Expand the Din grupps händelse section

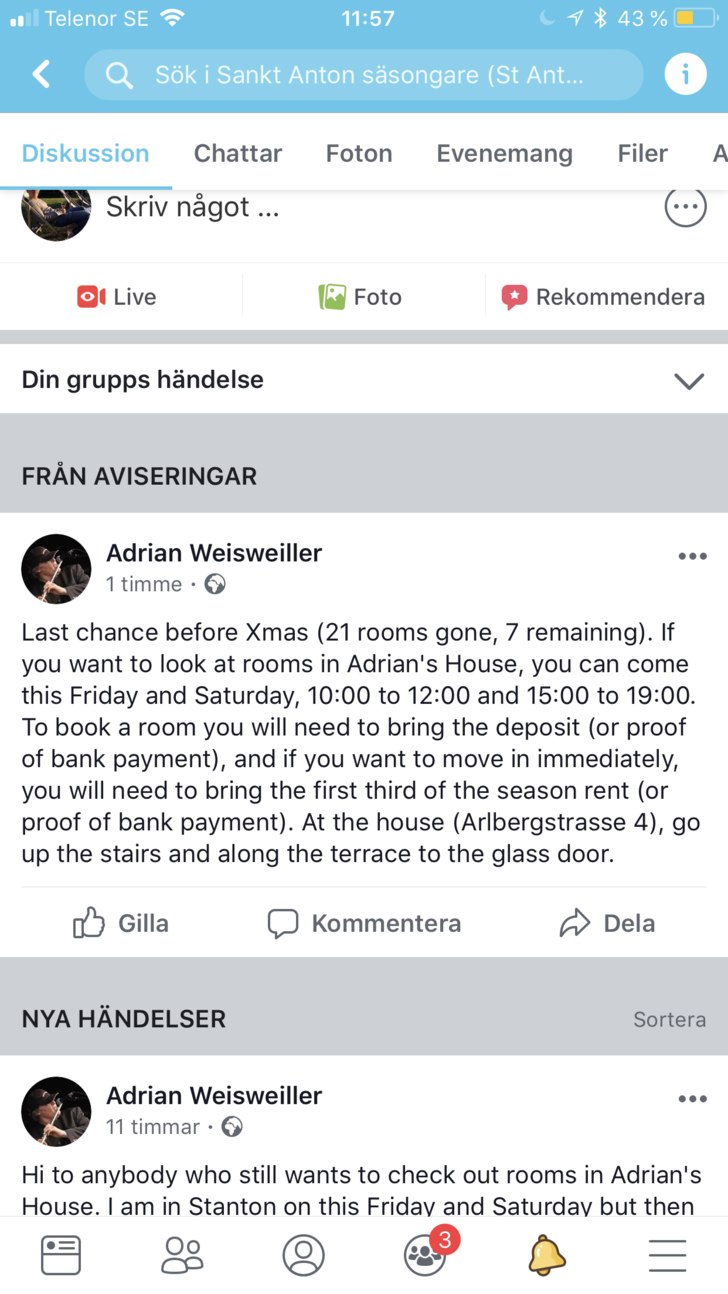pyautogui.click(x=688, y=380)
